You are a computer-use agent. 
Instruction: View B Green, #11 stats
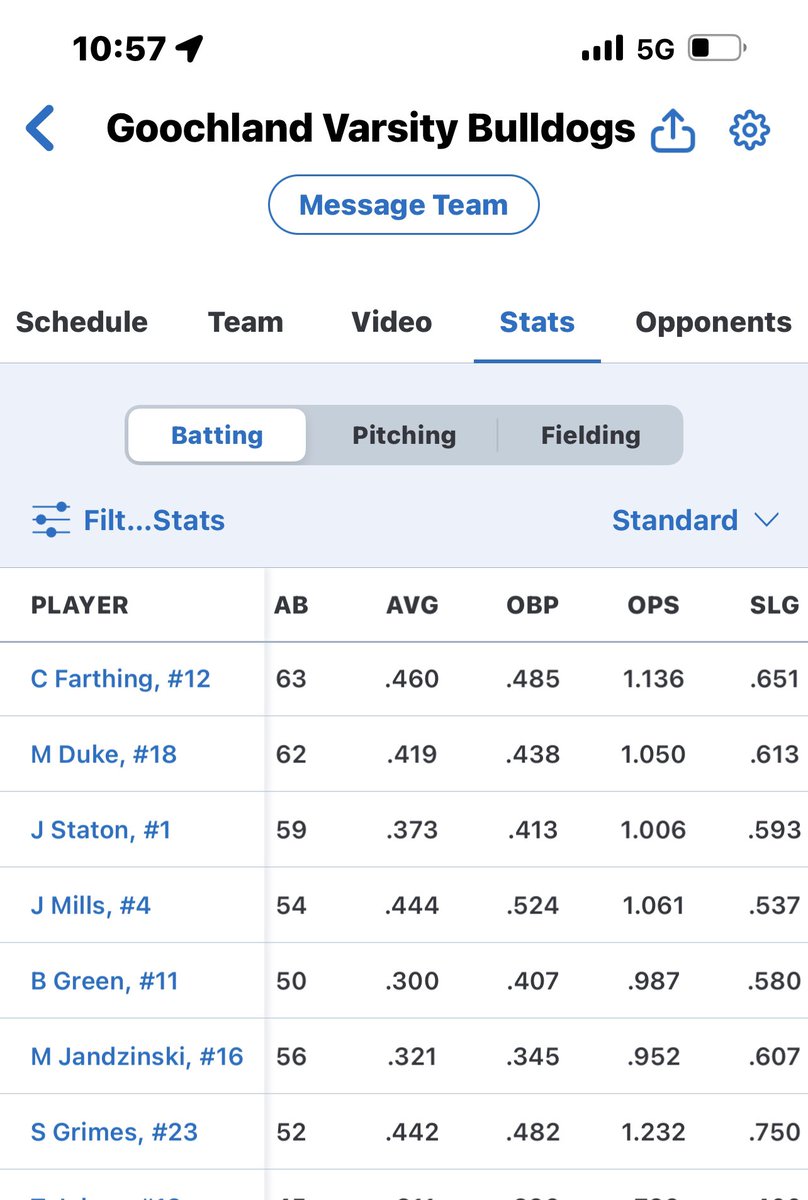(105, 981)
